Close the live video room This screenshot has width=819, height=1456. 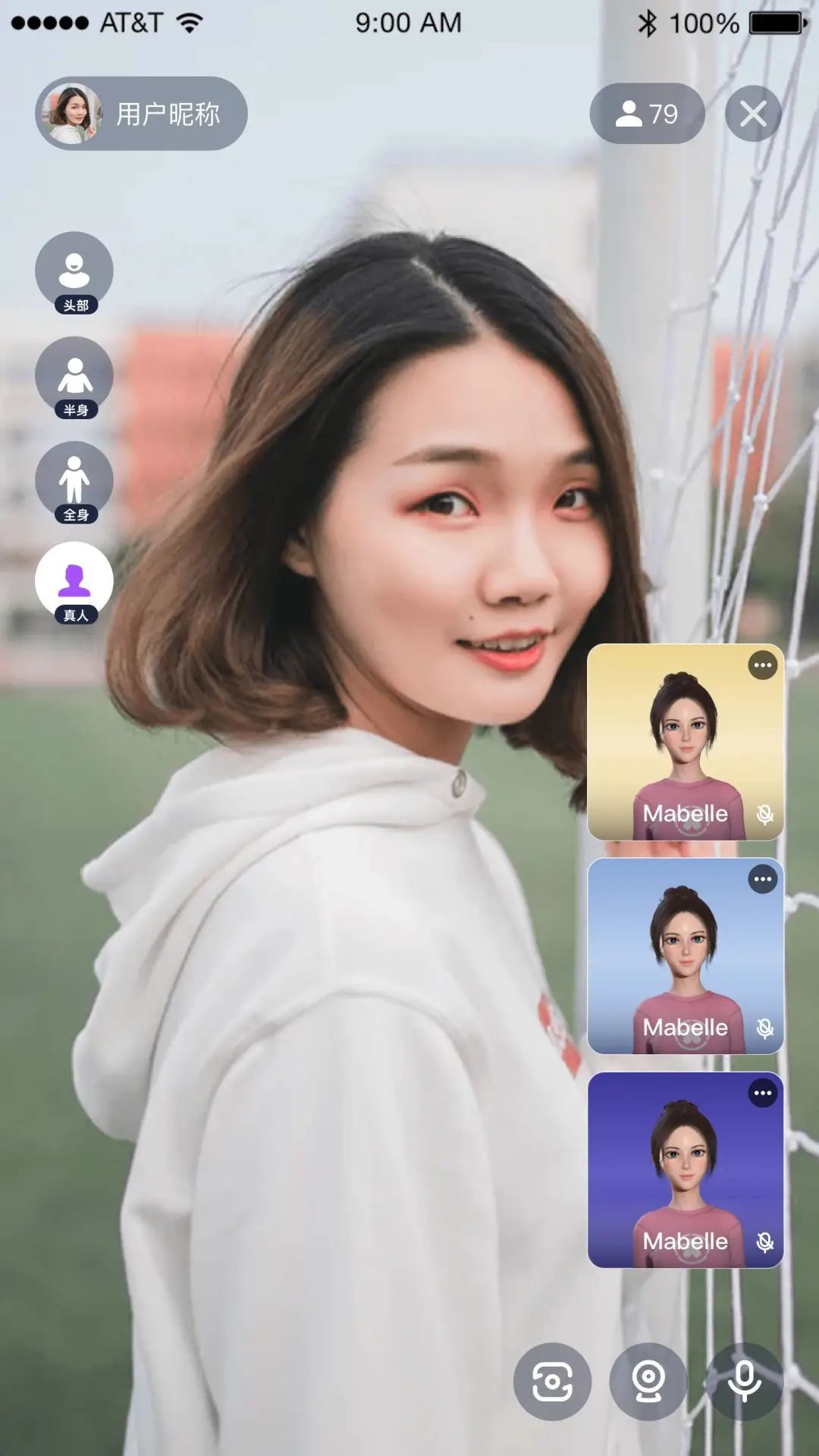(752, 114)
